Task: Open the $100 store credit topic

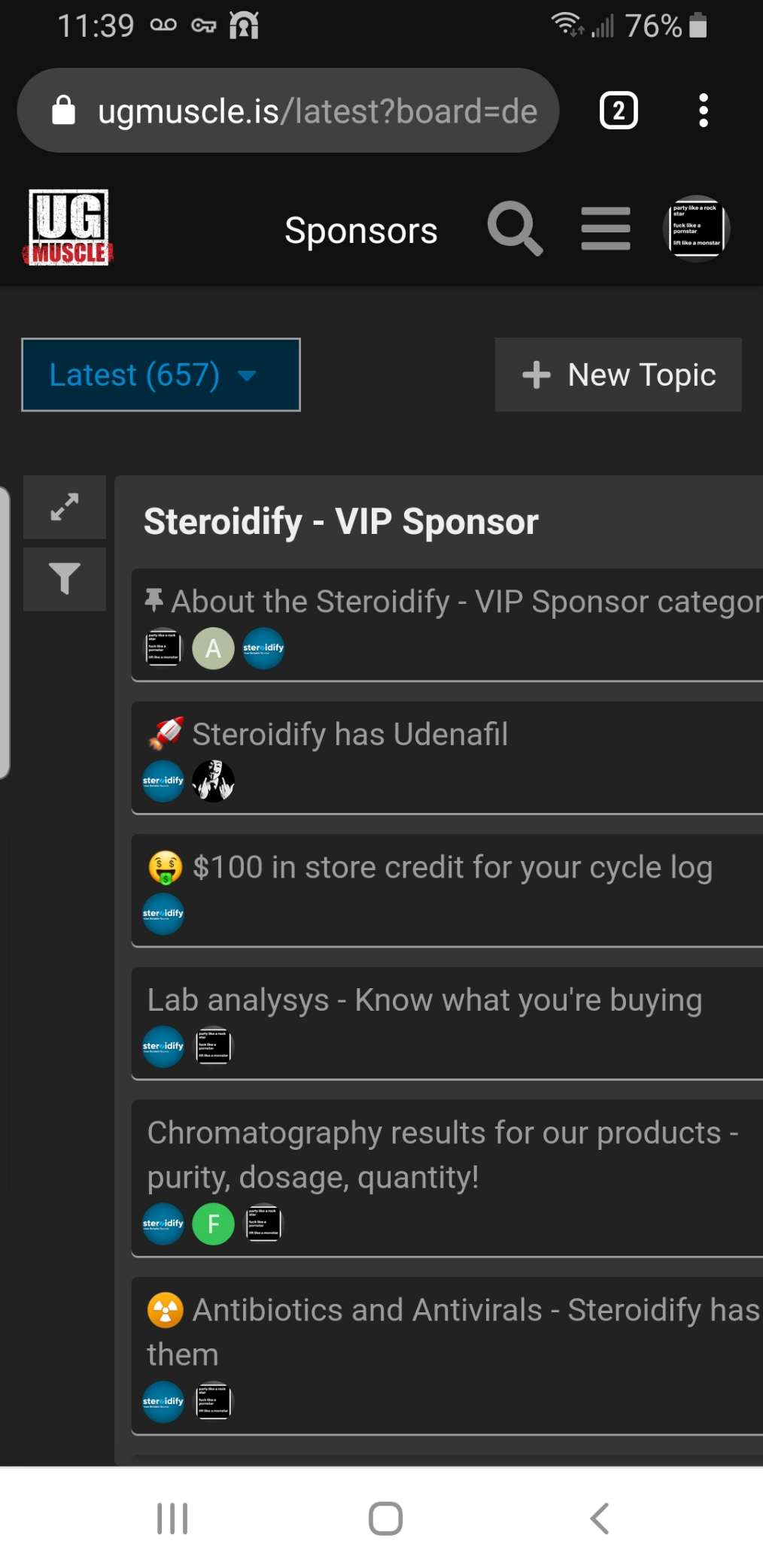Action: pos(452,866)
